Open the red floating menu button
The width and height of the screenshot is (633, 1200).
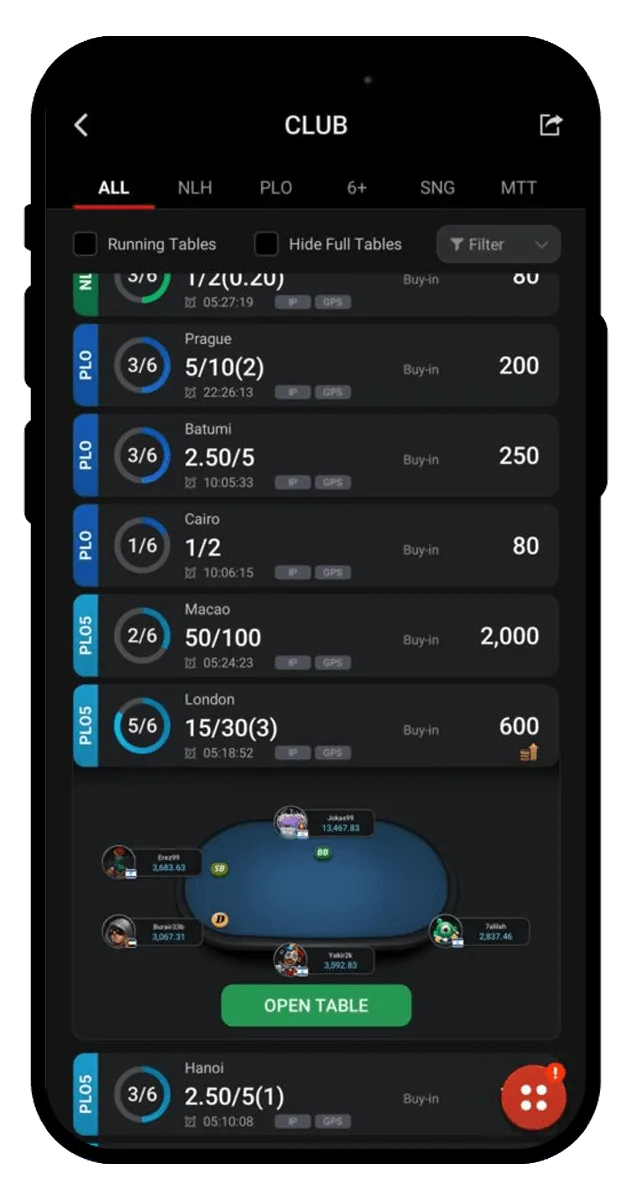tap(534, 1097)
